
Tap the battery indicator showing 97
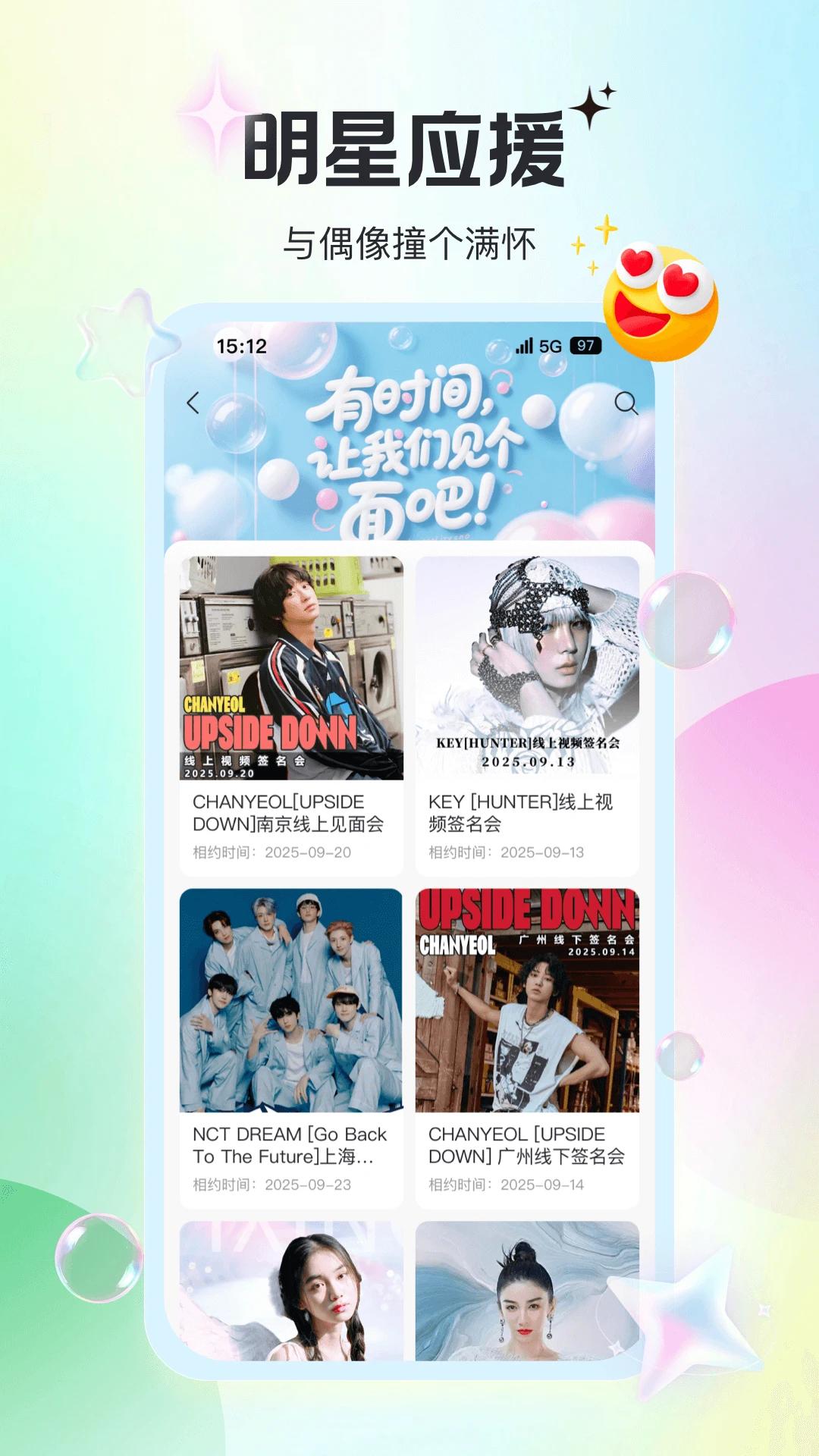coord(585,346)
